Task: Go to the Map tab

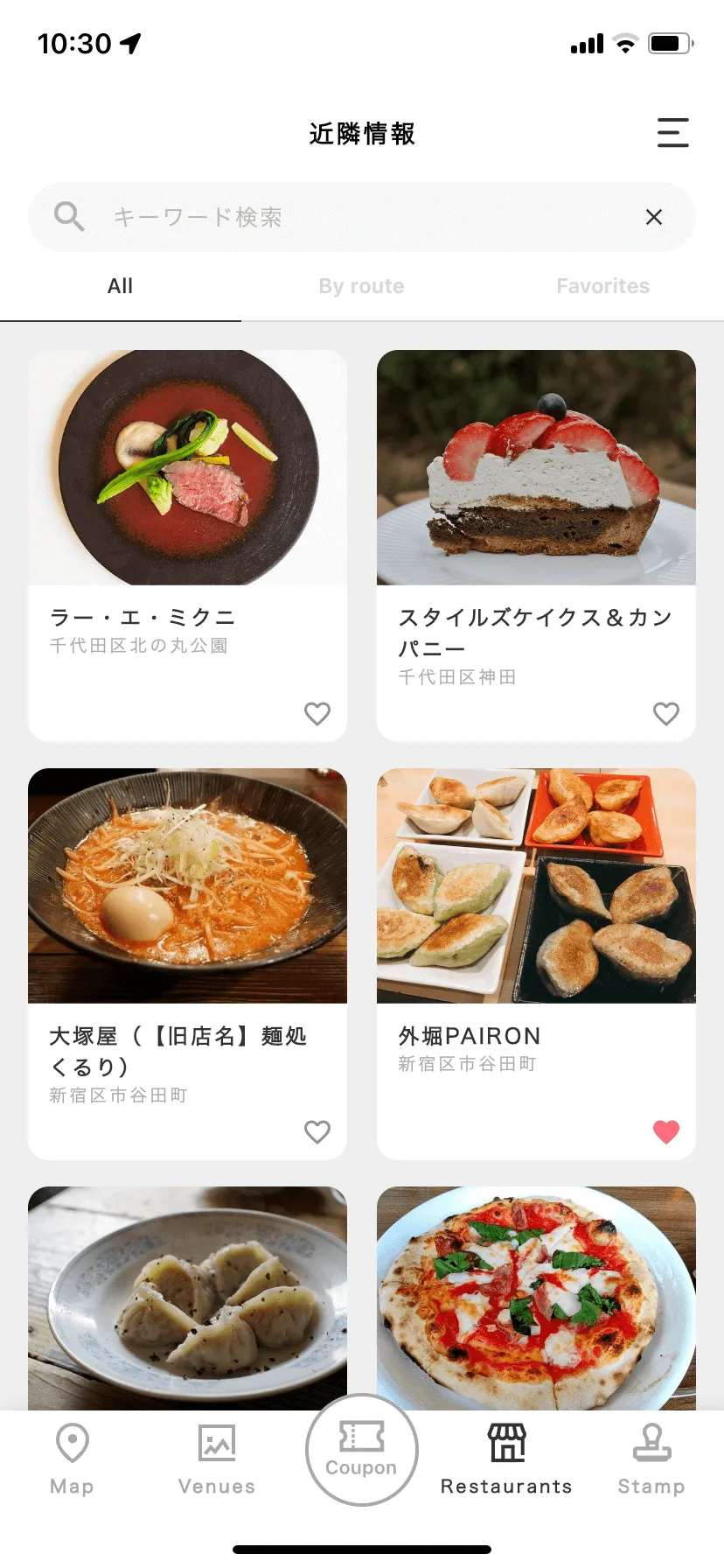Action: [x=72, y=1459]
